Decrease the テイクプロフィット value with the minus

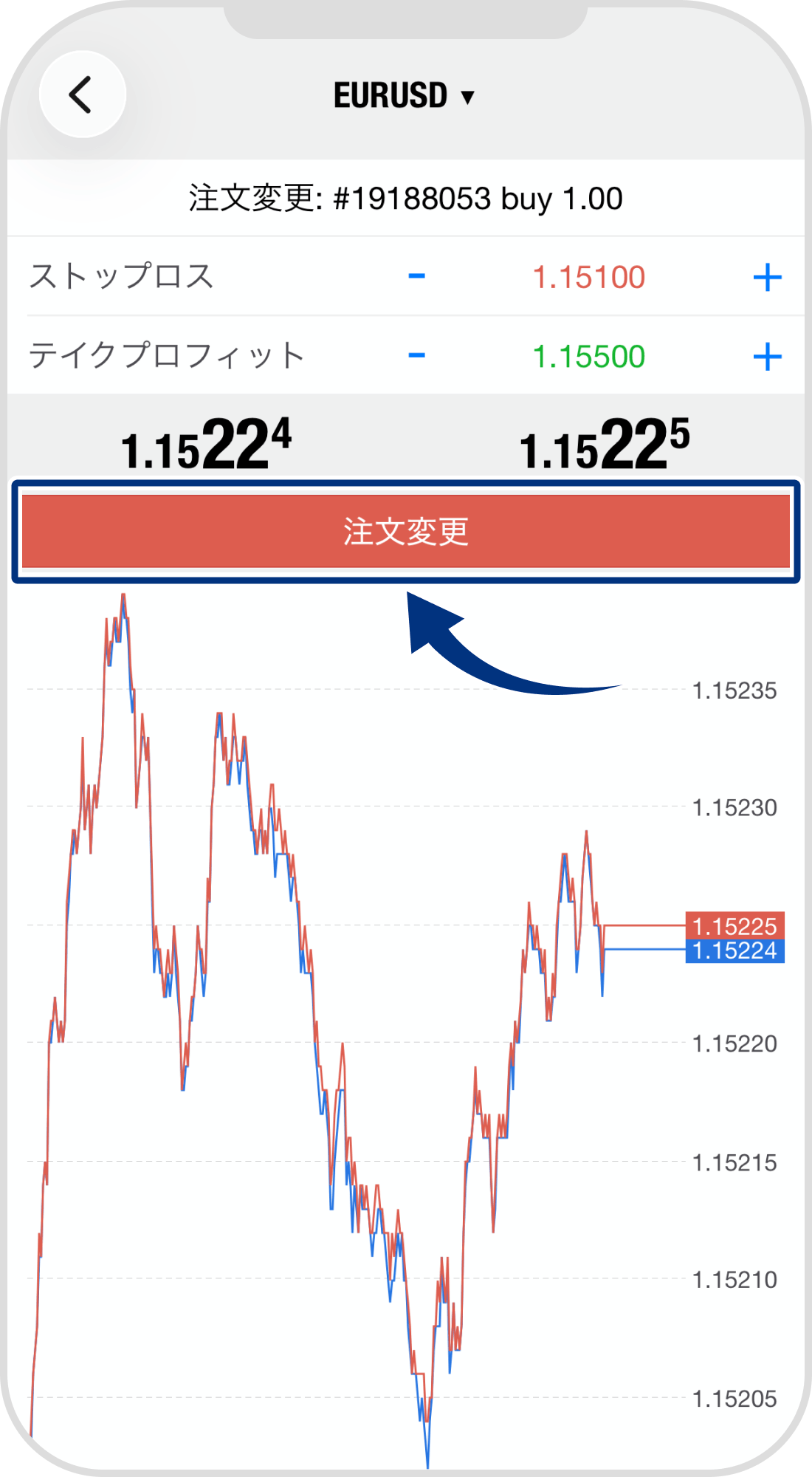coord(417,354)
